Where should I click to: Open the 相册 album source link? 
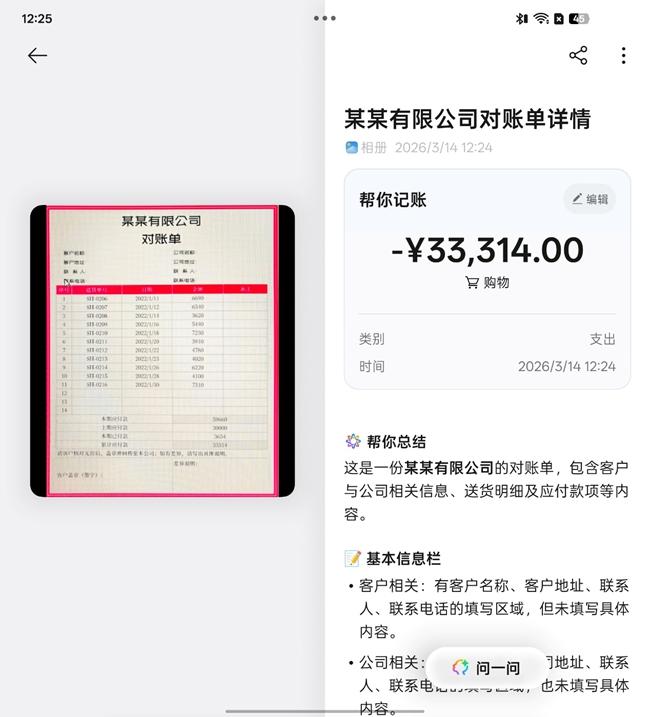pos(367,147)
